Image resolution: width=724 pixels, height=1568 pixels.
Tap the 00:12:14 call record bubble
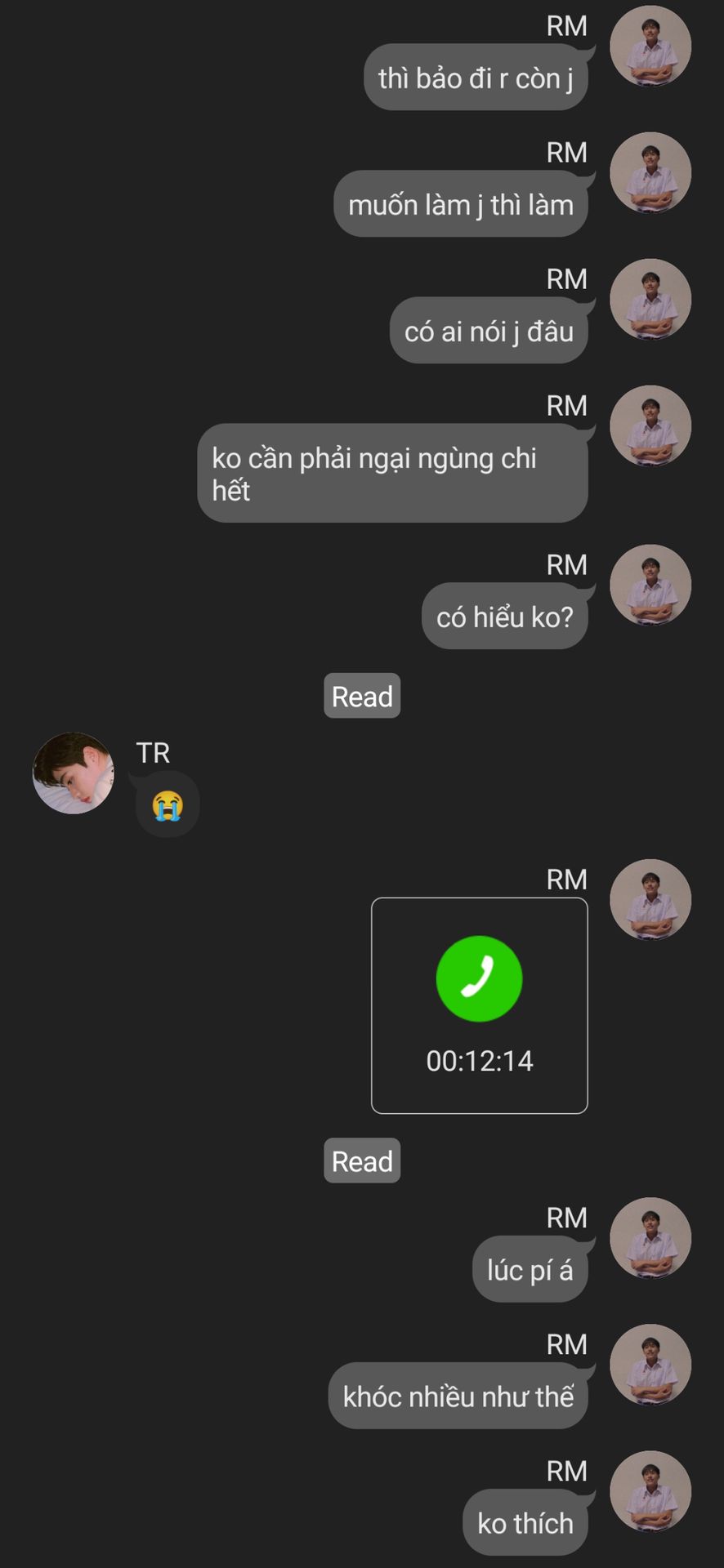point(480,1005)
